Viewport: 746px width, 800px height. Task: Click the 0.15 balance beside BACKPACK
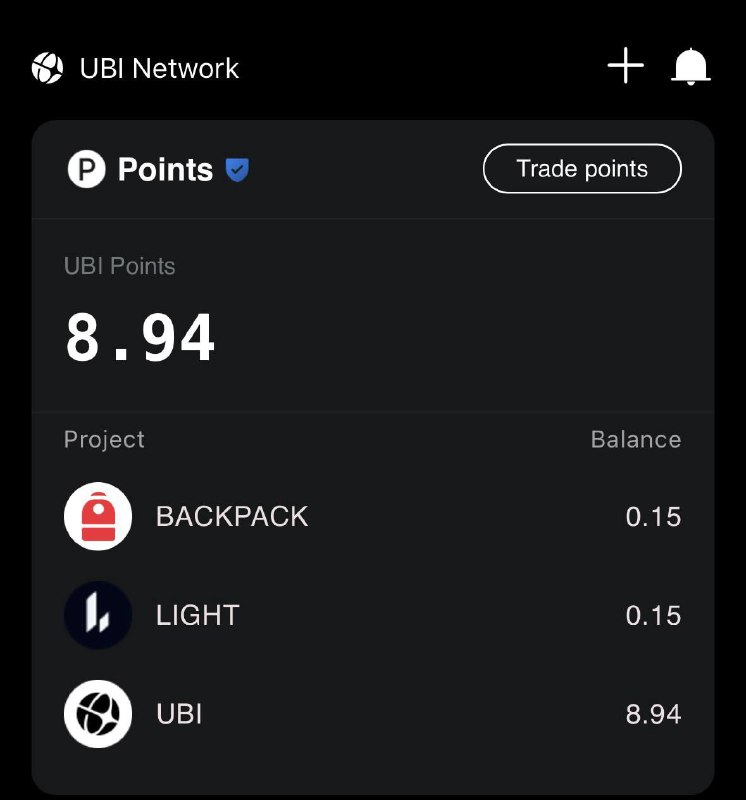point(655,516)
